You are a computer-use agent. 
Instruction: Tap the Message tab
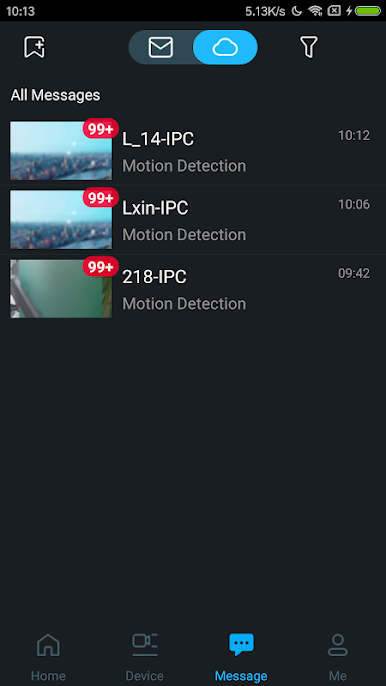[241, 657]
